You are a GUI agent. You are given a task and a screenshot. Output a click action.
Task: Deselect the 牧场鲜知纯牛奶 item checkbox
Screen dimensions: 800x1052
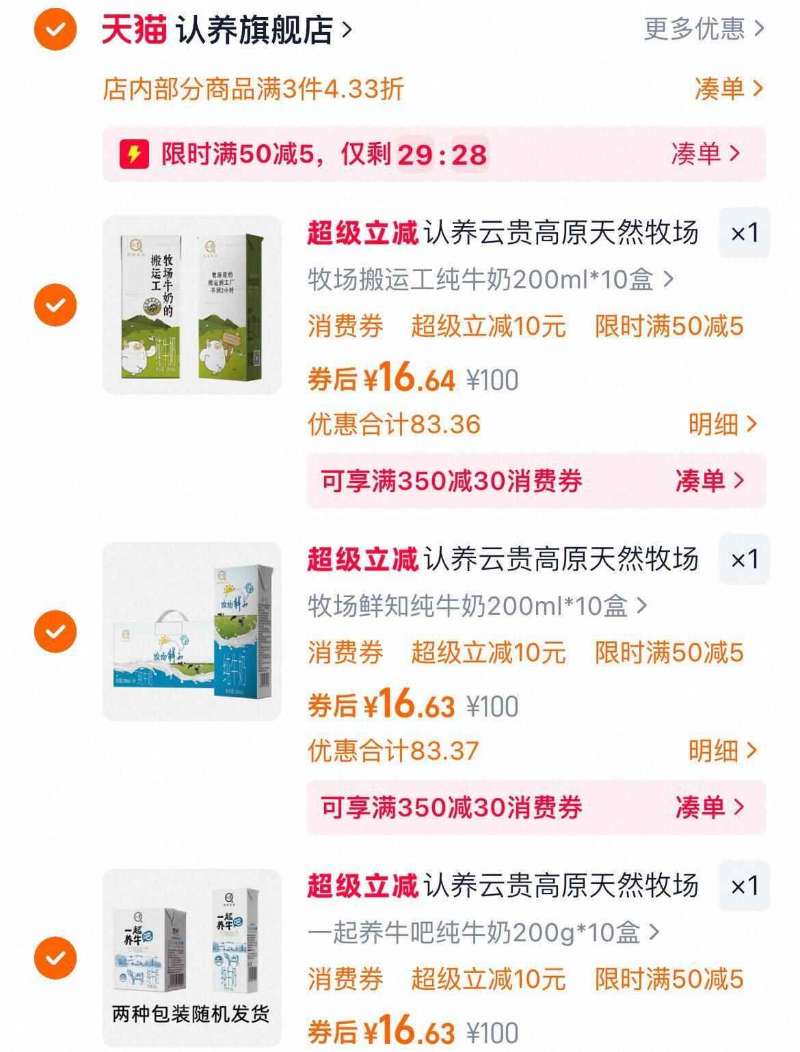click(55, 631)
